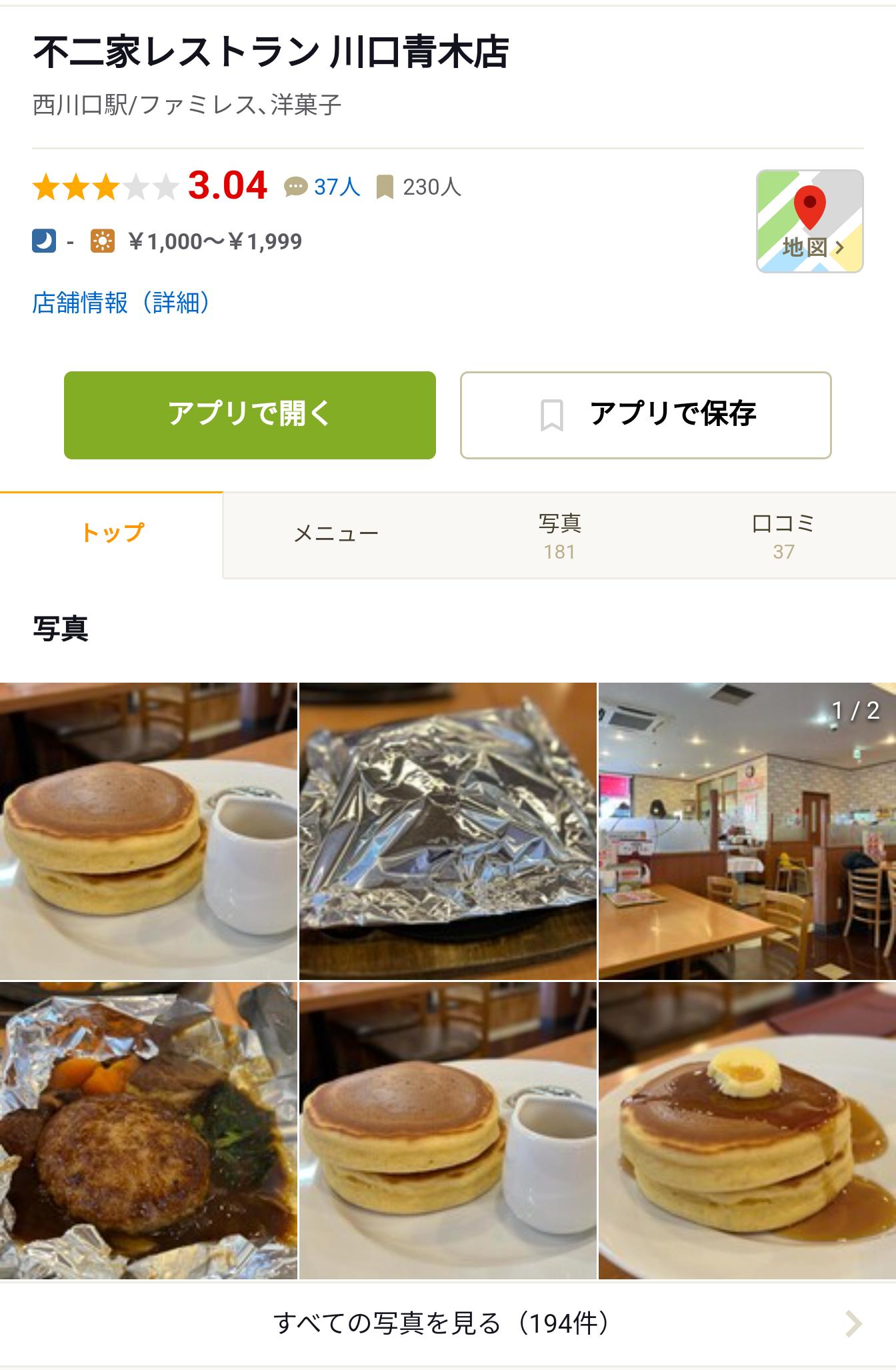The height and width of the screenshot is (1370, 896).
Task: Open the hamburger steak in foil photo
Action: click(x=148, y=1130)
